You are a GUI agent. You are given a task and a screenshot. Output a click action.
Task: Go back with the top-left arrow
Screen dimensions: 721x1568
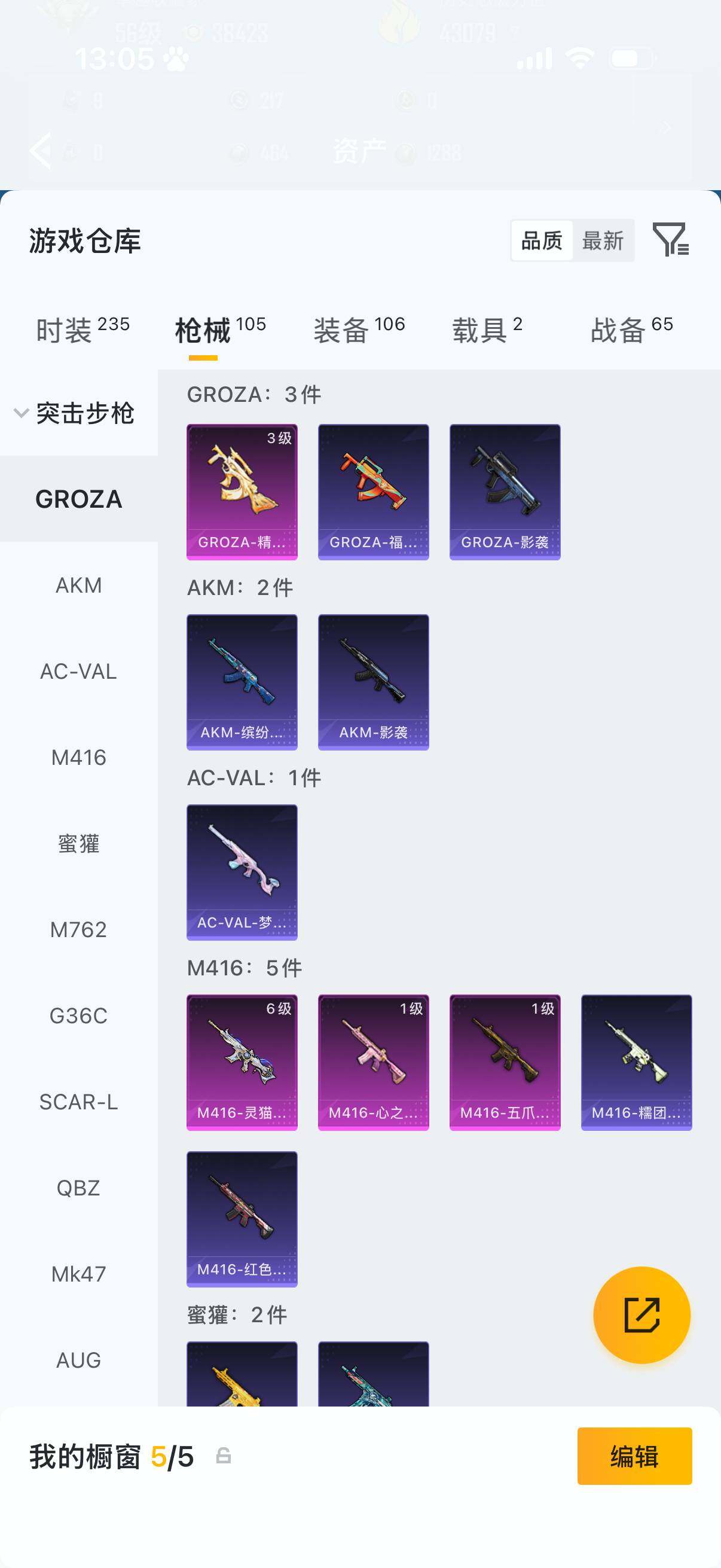click(41, 150)
